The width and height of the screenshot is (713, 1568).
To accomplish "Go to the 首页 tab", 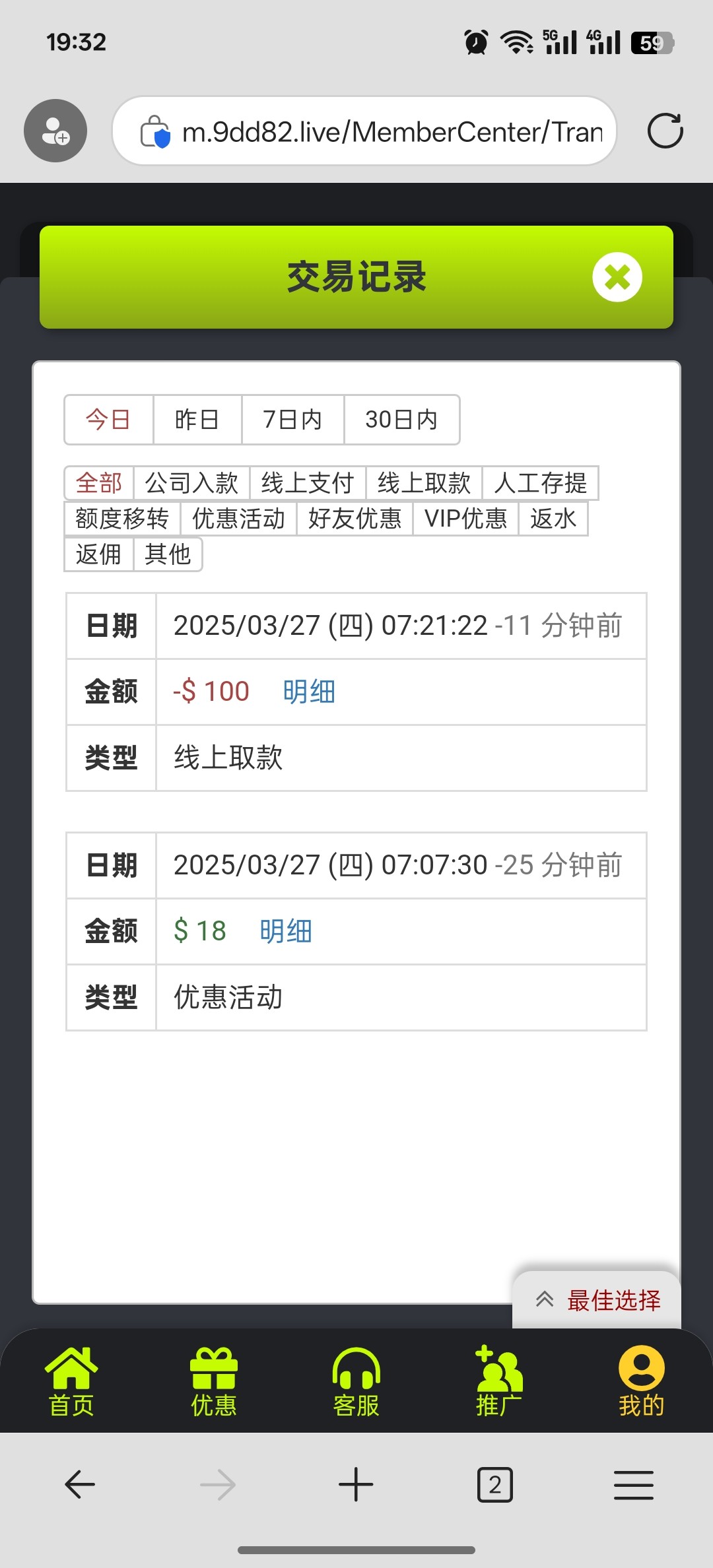I will 71,1382.
